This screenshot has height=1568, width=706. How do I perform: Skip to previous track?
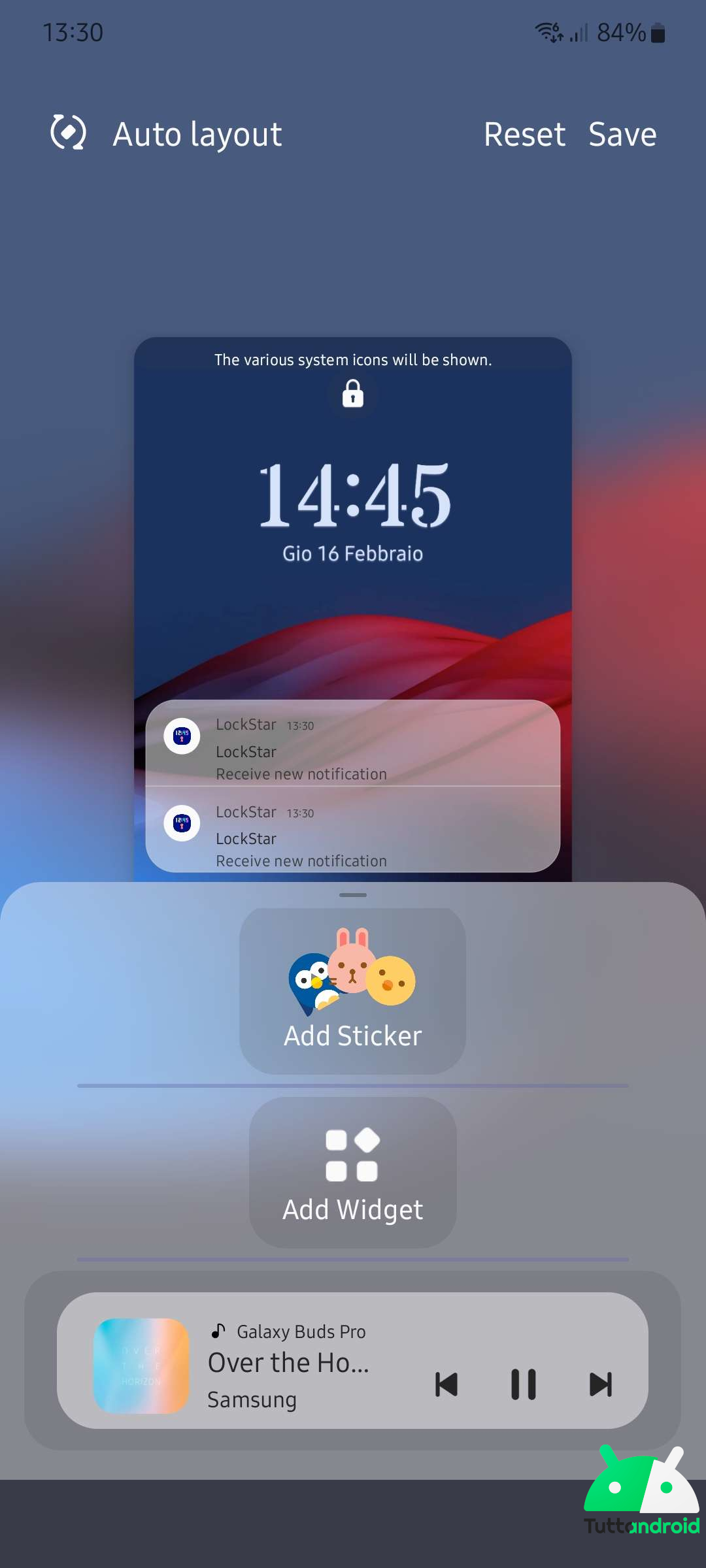[446, 1384]
